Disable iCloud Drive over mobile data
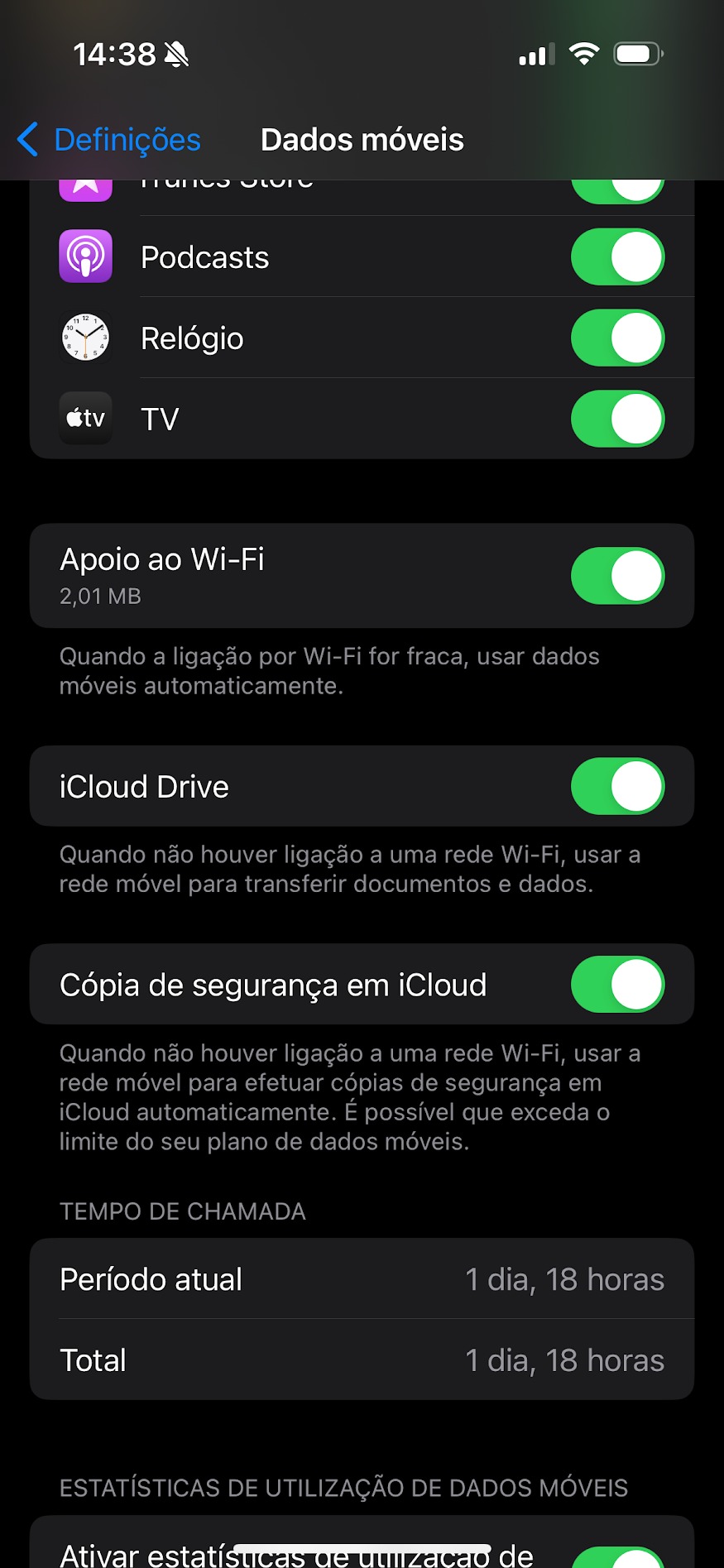 tap(617, 786)
